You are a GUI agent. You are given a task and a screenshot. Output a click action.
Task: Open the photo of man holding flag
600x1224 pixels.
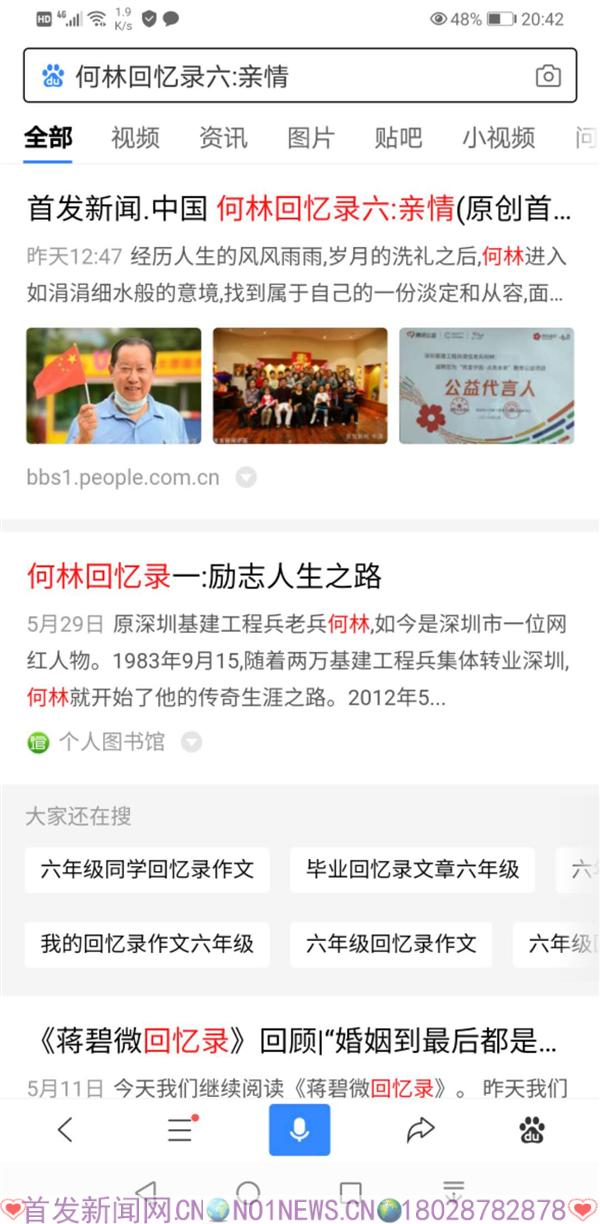pyautogui.click(x=113, y=386)
